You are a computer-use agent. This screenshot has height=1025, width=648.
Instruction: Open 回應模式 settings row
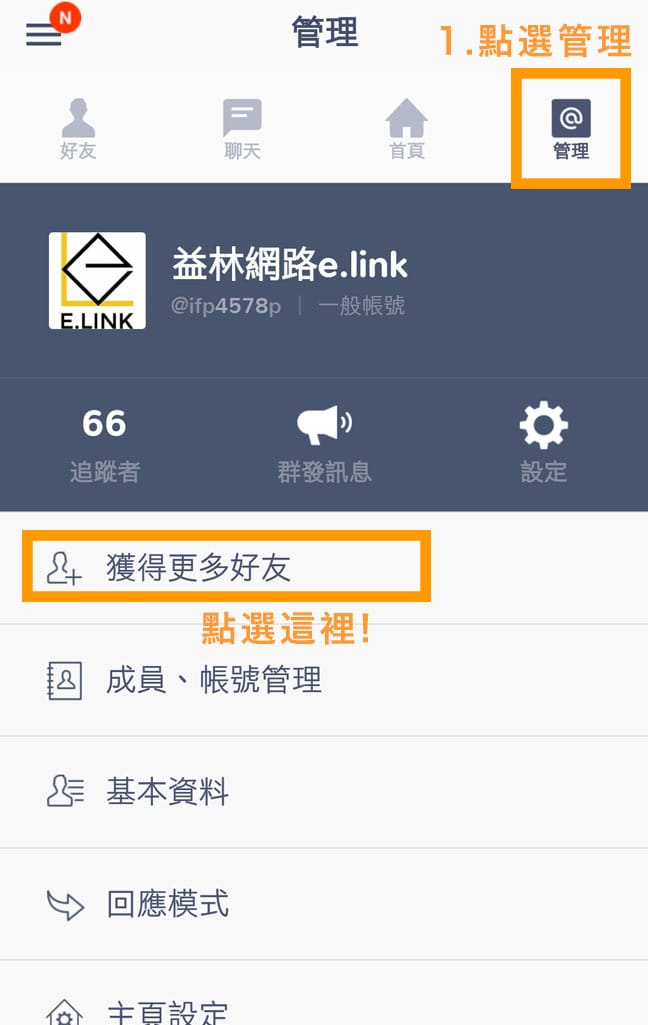coord(167,905)
